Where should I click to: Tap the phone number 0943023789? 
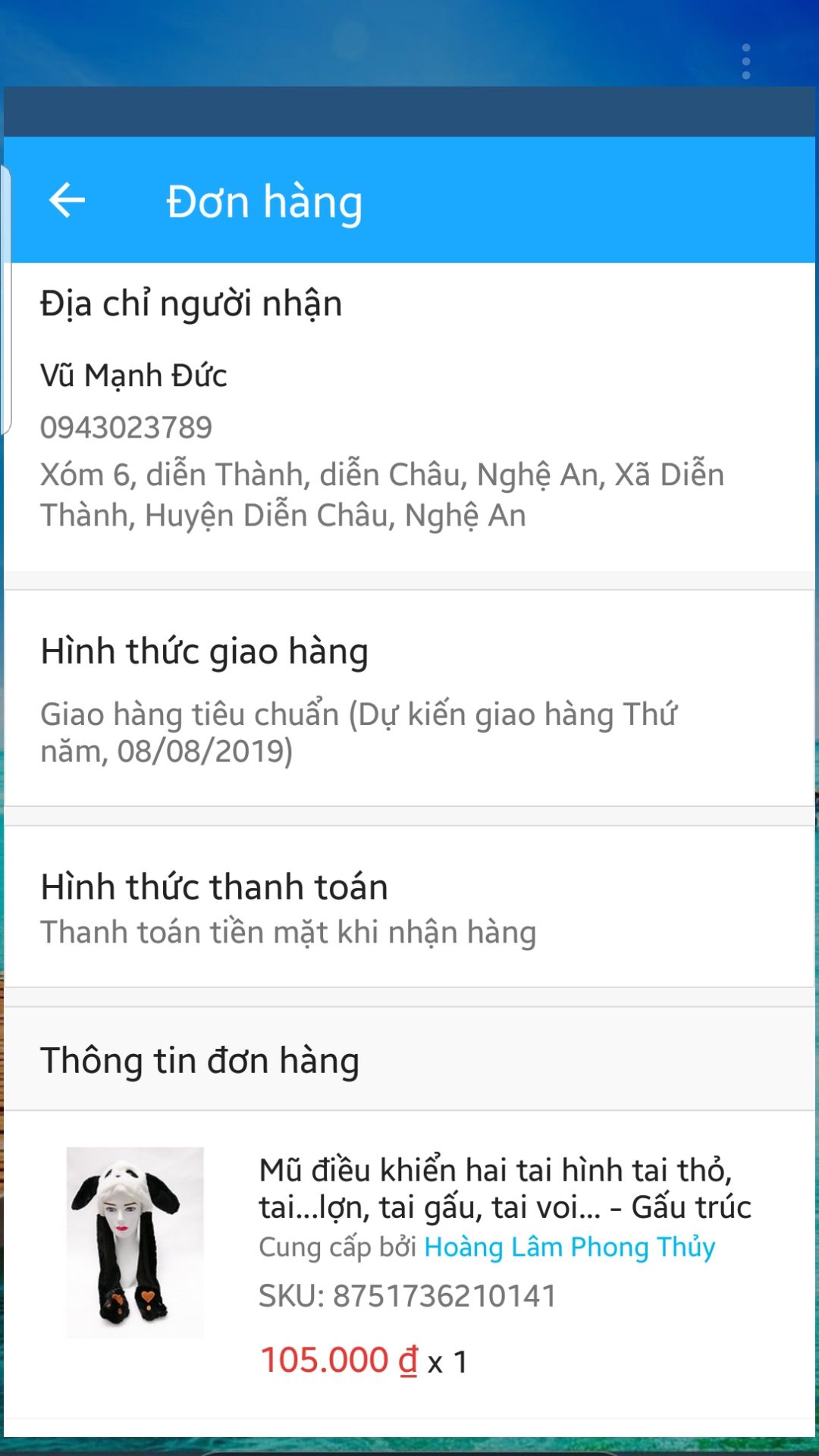125,425
